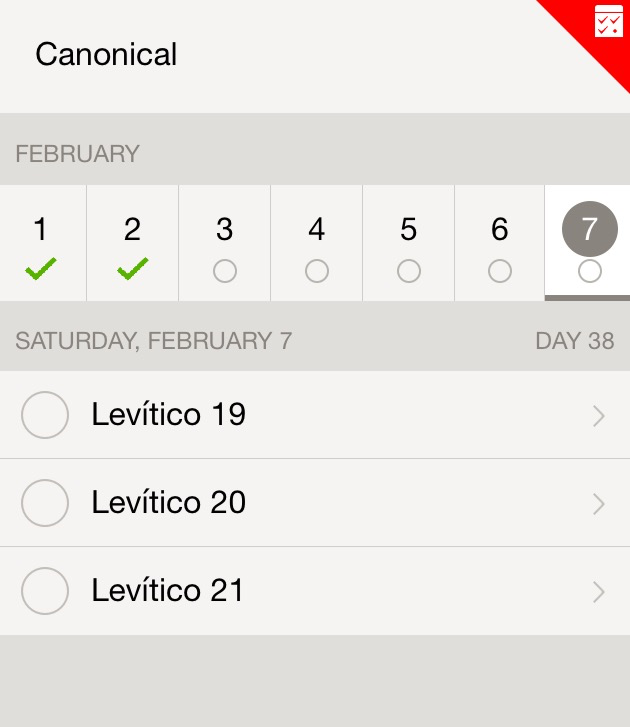Screen dimensions: 630x727
Task: Mark Levítico 20 as read
Action: coord(45,503)
